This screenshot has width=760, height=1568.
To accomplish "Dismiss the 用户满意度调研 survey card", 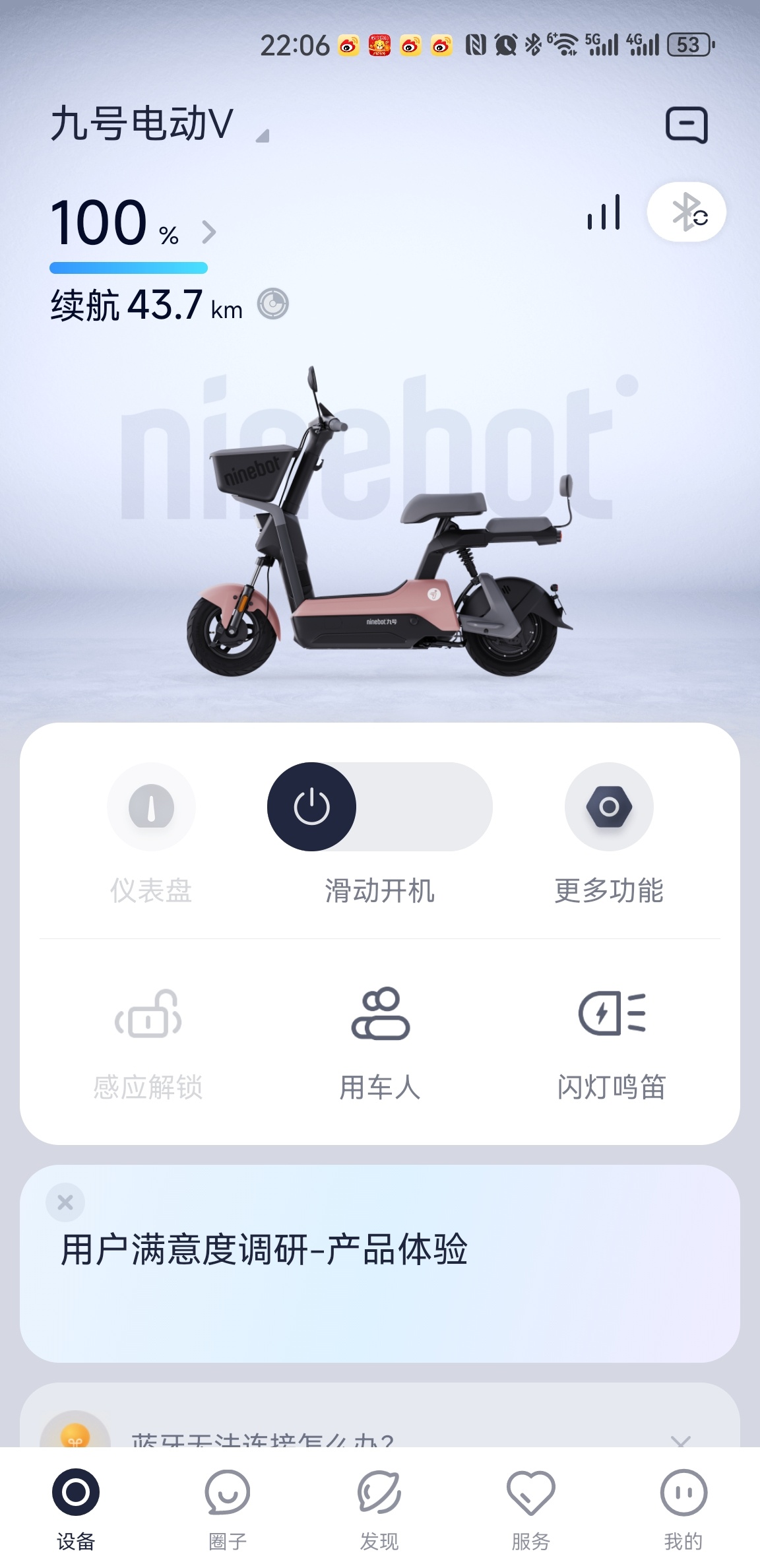I will [65, 1202].
